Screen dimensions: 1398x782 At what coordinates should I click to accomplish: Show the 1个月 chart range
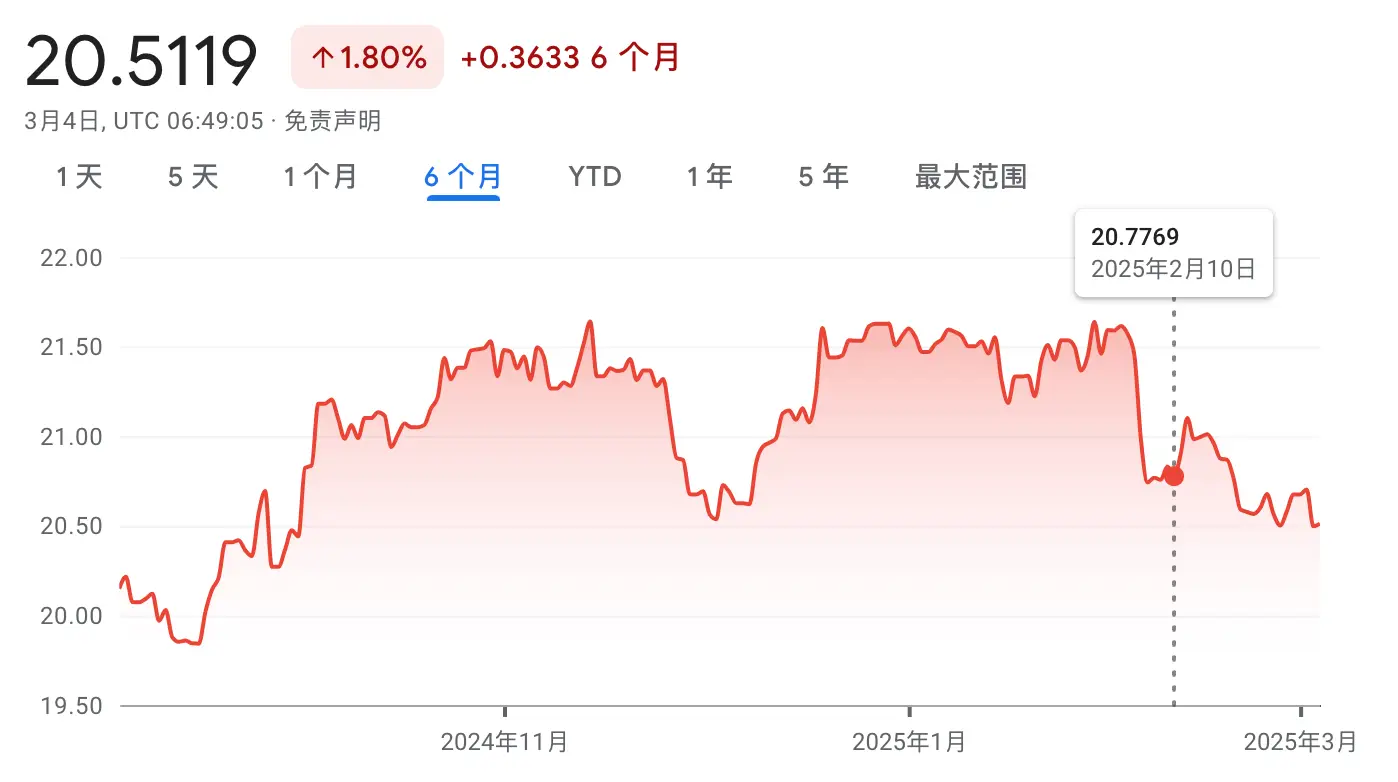click(320, 178)
